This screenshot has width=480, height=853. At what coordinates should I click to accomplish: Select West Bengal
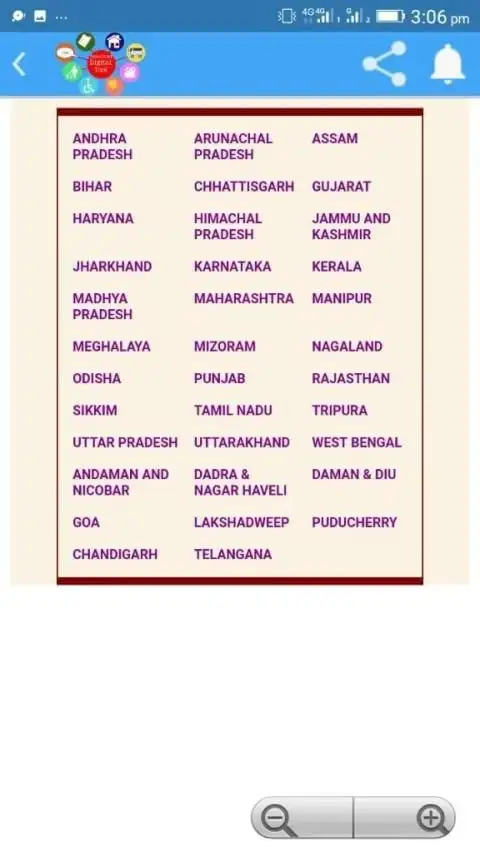[356, 443]
